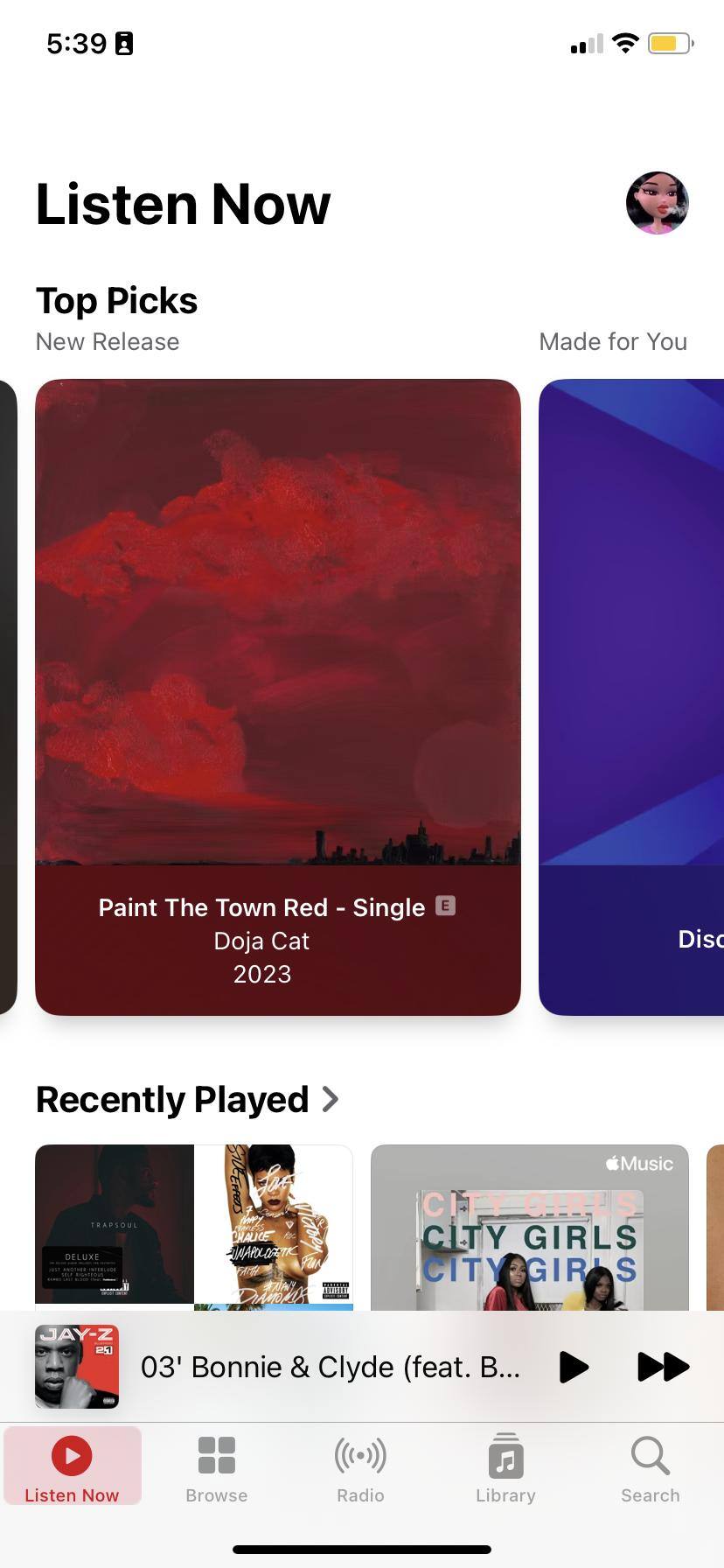Image resolution: width=724 pixels, height=1568 pixels.
Task: Open Paint The Town Red single card
Action: coord(278,696)
